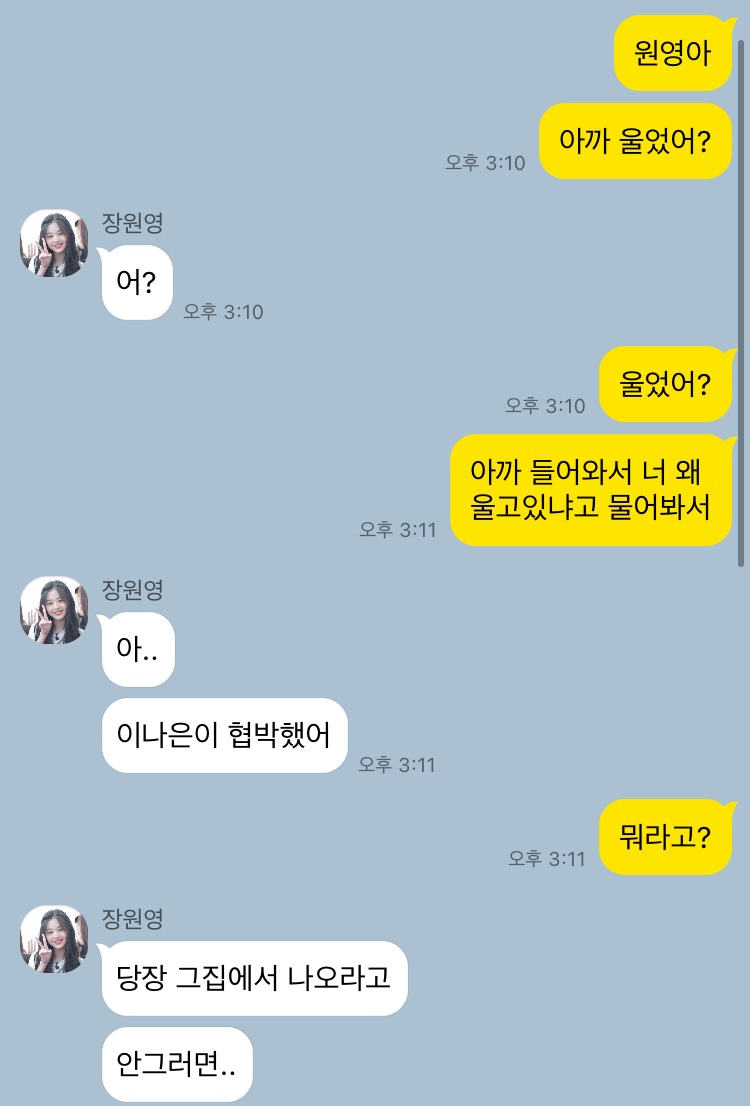The width and height of the screenshot is (750, 1106).
Task: Open 장원영's avatar next to the '아..' message
Action: tap(54, 610)
